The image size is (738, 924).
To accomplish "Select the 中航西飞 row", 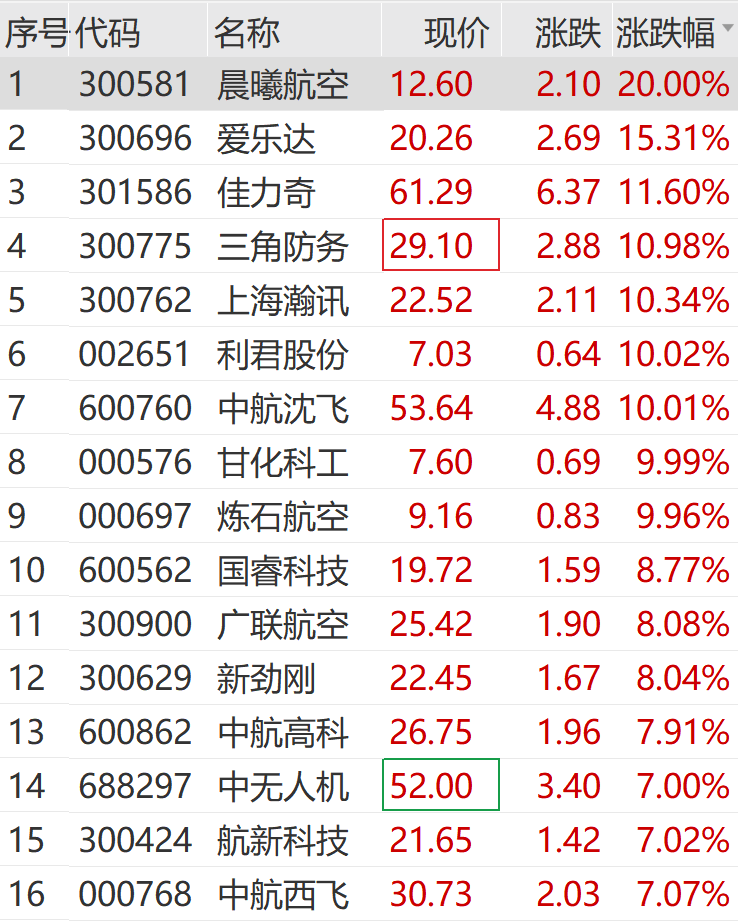I will [283, 895].
